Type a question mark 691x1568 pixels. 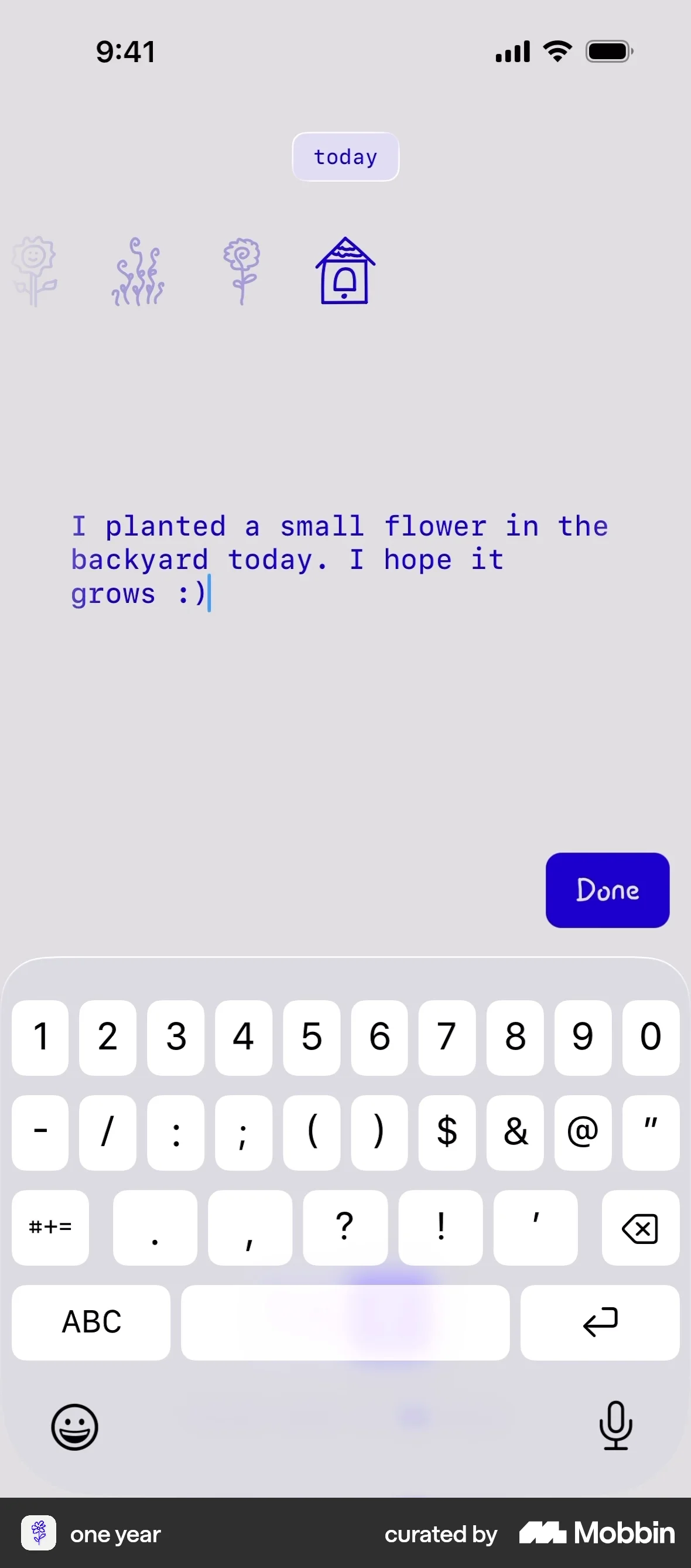pos(344,1228)
